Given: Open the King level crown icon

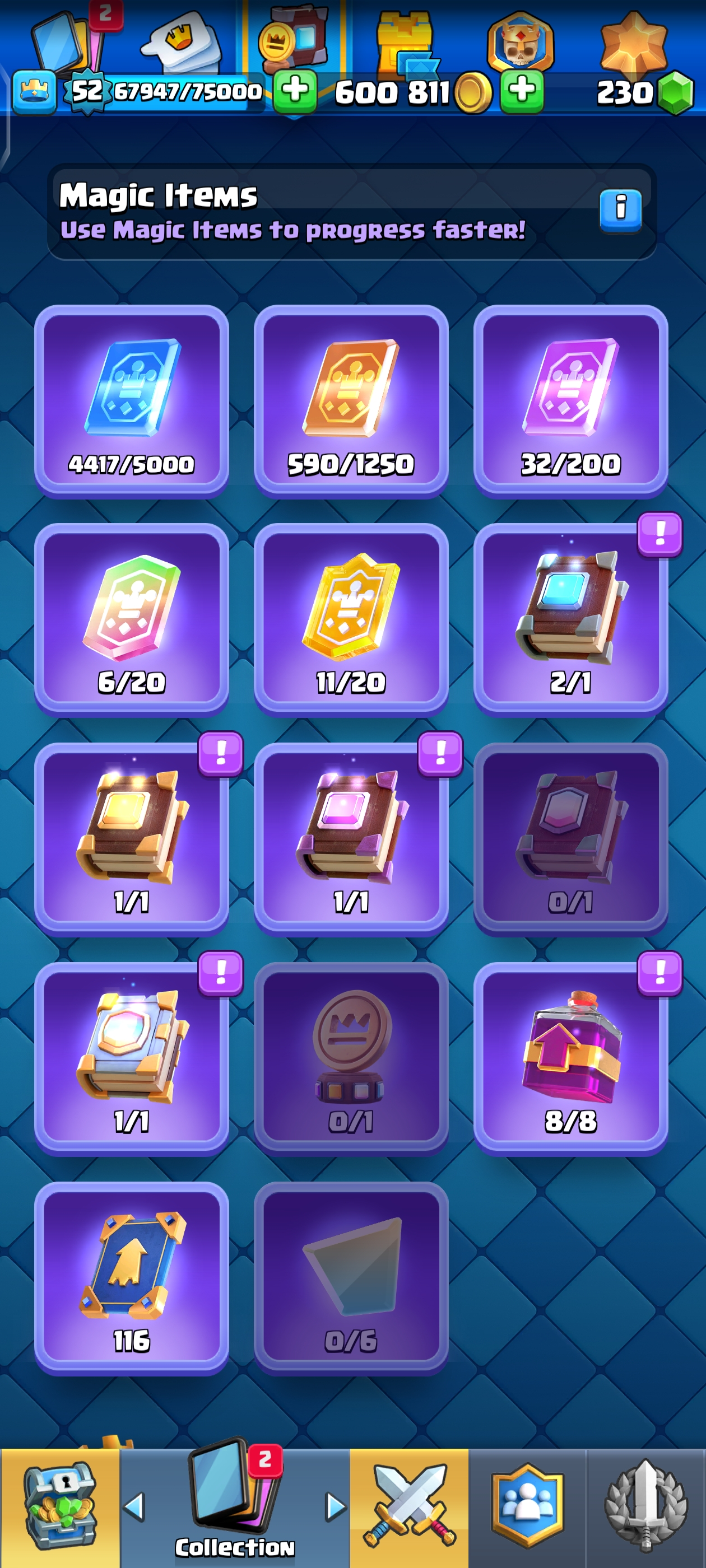Looking at the screenshot, I should tap(34, 92).
